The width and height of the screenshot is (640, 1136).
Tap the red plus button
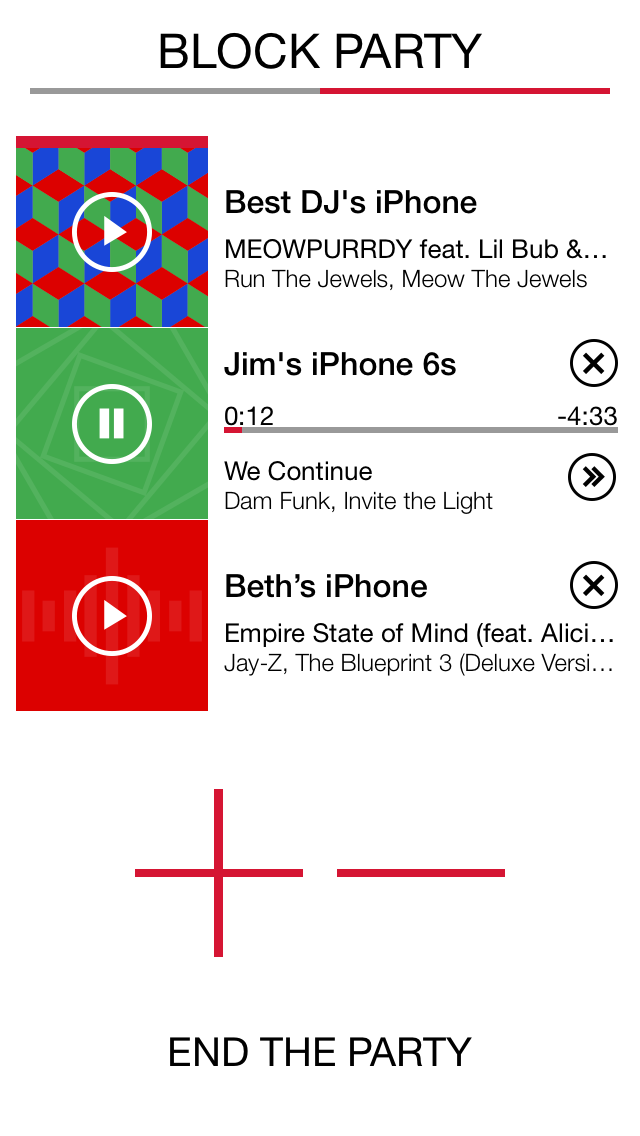click(x=219, y=873)
